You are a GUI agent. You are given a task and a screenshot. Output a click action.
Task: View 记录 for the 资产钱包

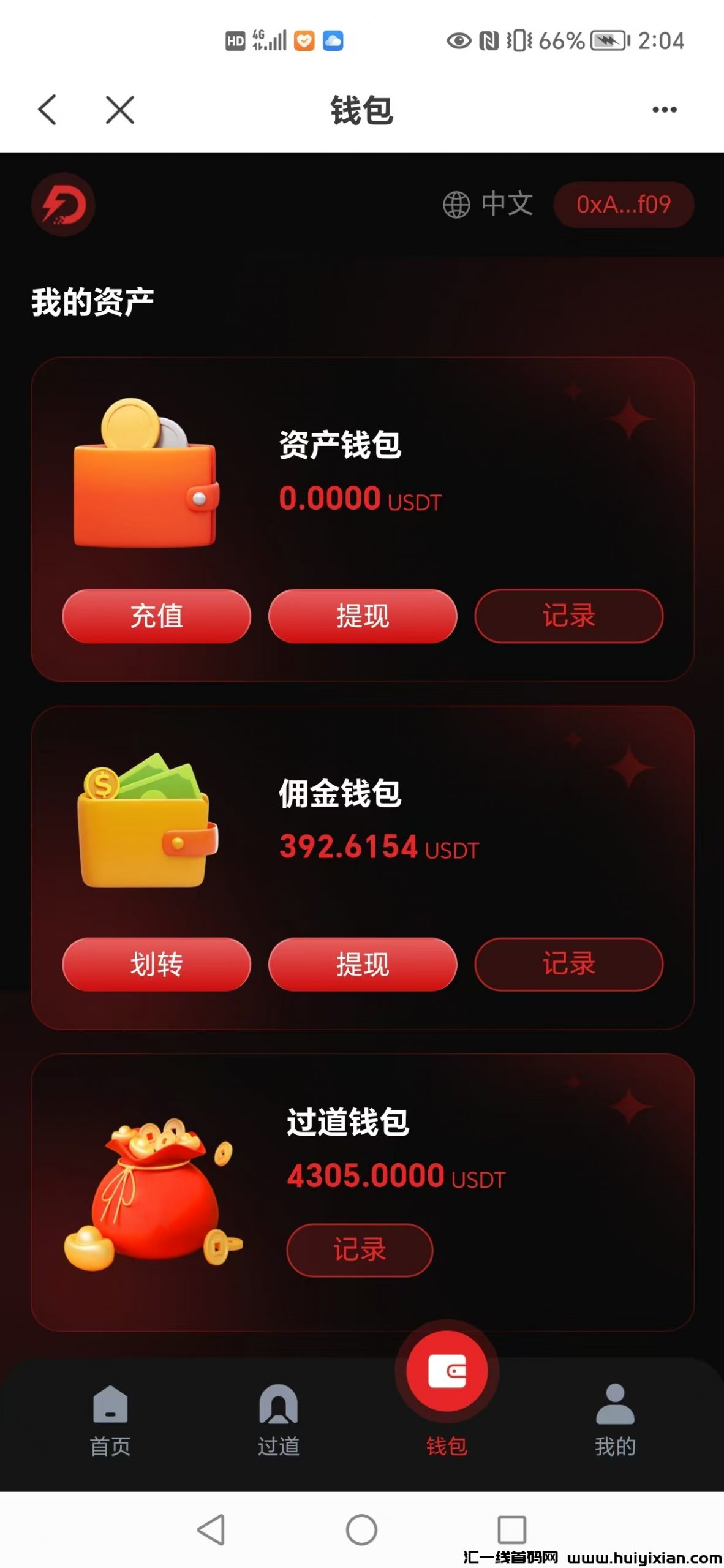[568, 616]
